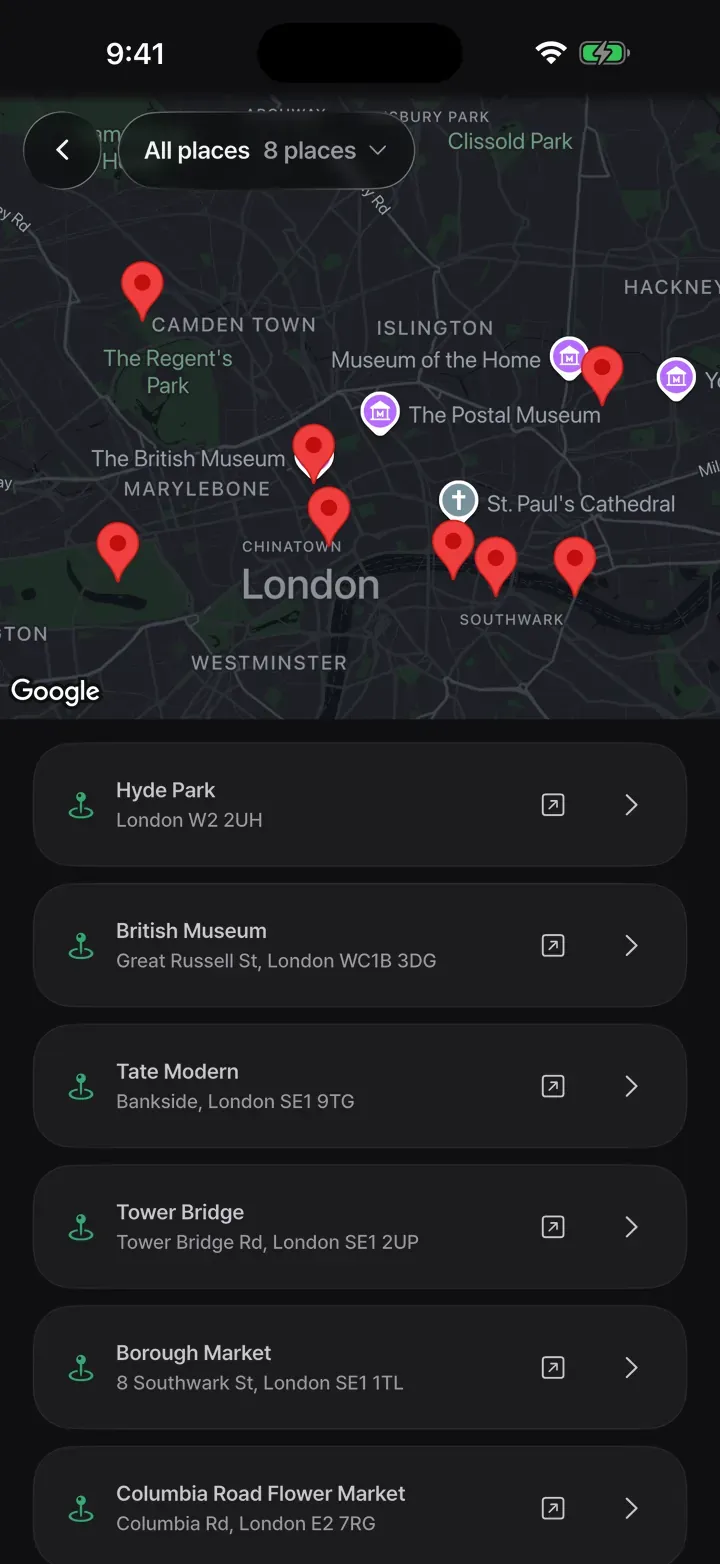This screenshot has width=720, height=1564.
Task: Tap external link icon for Columbia Road Market
Action: pos(553,1508)
